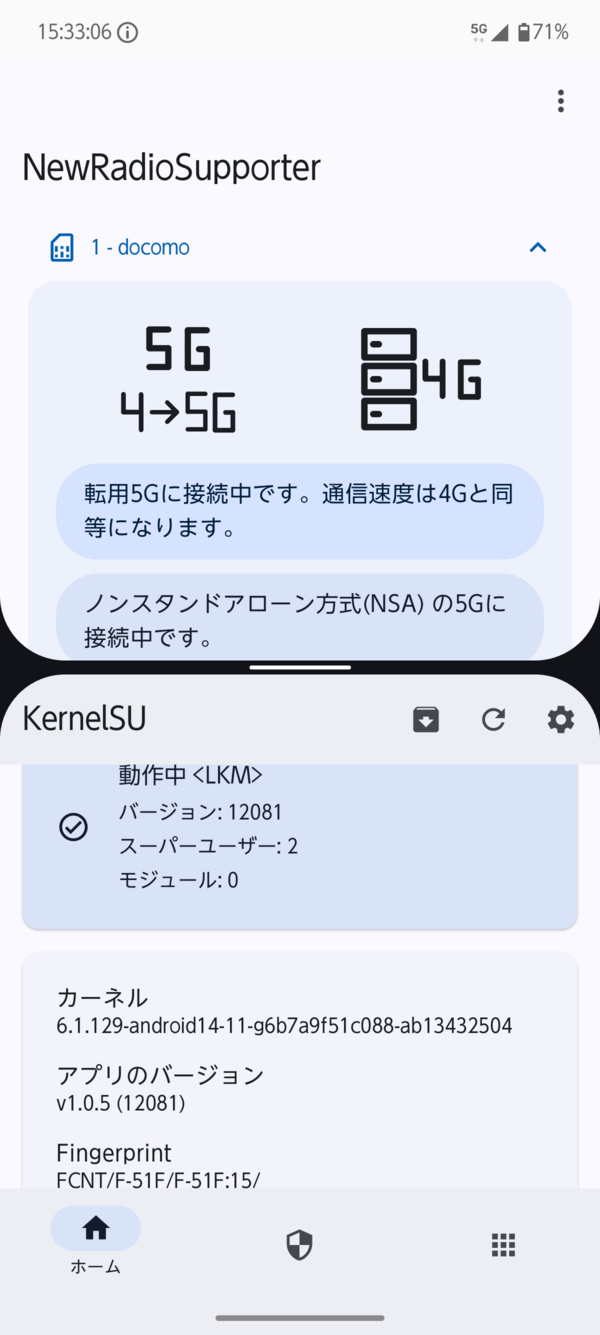This screenshot has width=600, height=1335.
Task: Tap the KernelSU refresh icon
Action: (493, 719)
